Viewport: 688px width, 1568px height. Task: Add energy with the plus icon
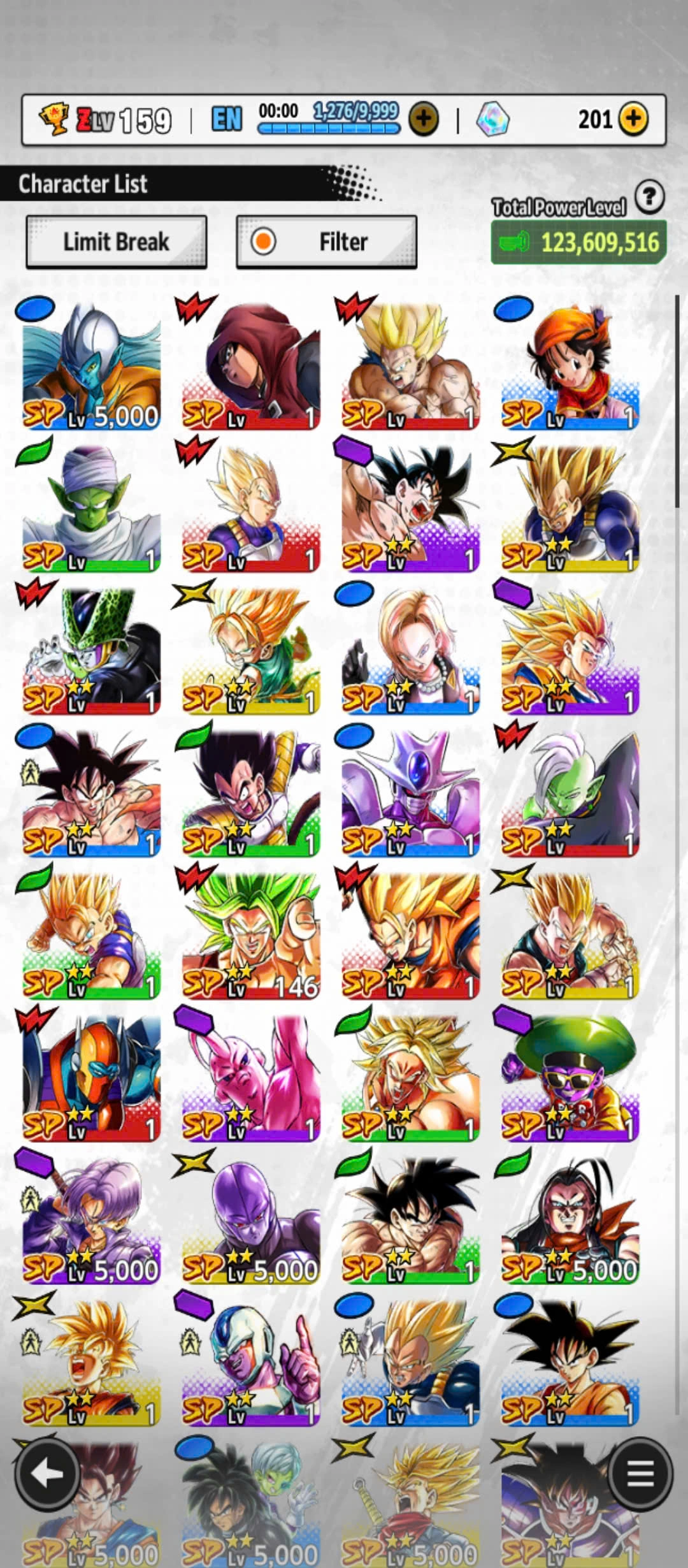424,119
